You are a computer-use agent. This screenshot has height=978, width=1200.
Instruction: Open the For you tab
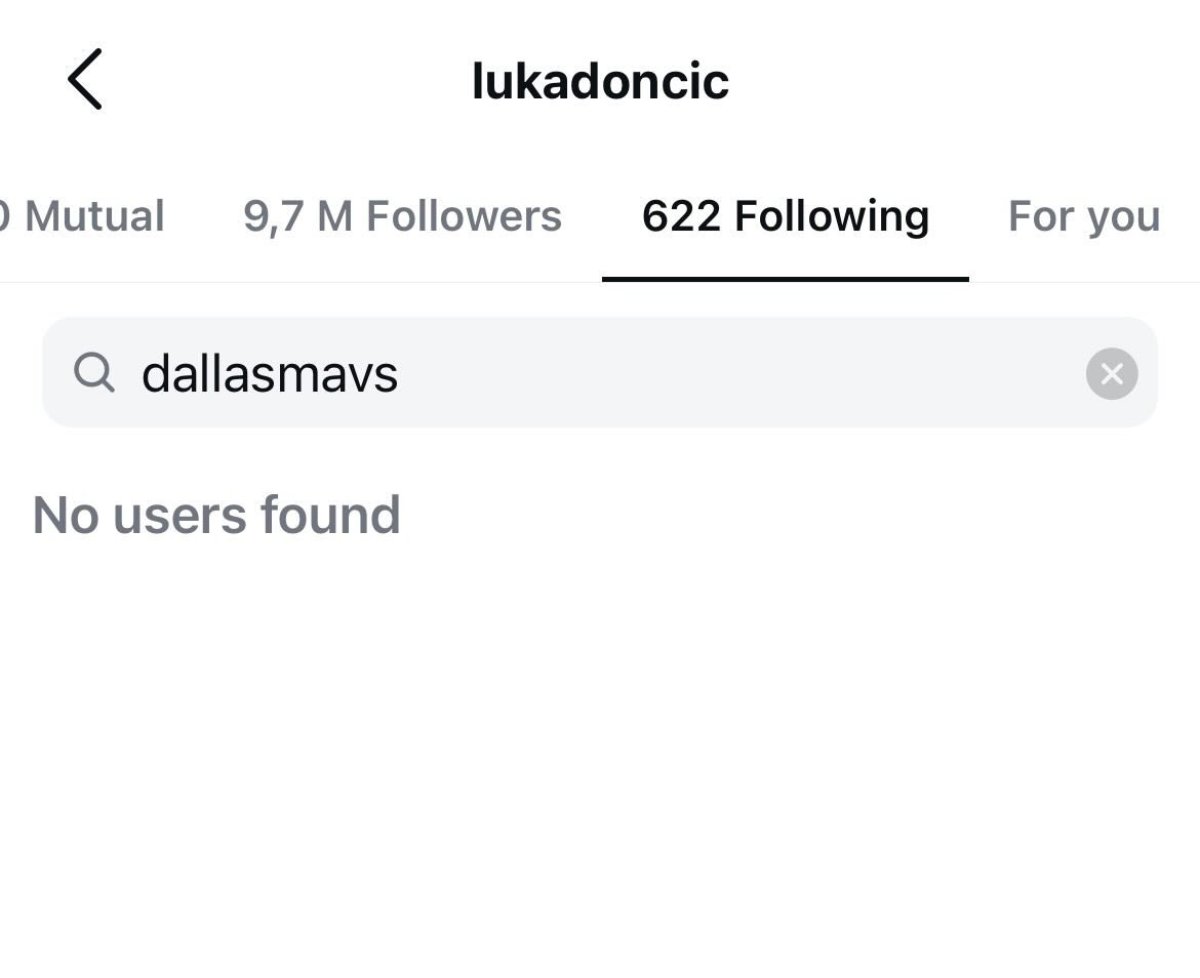click(1084, 216)
